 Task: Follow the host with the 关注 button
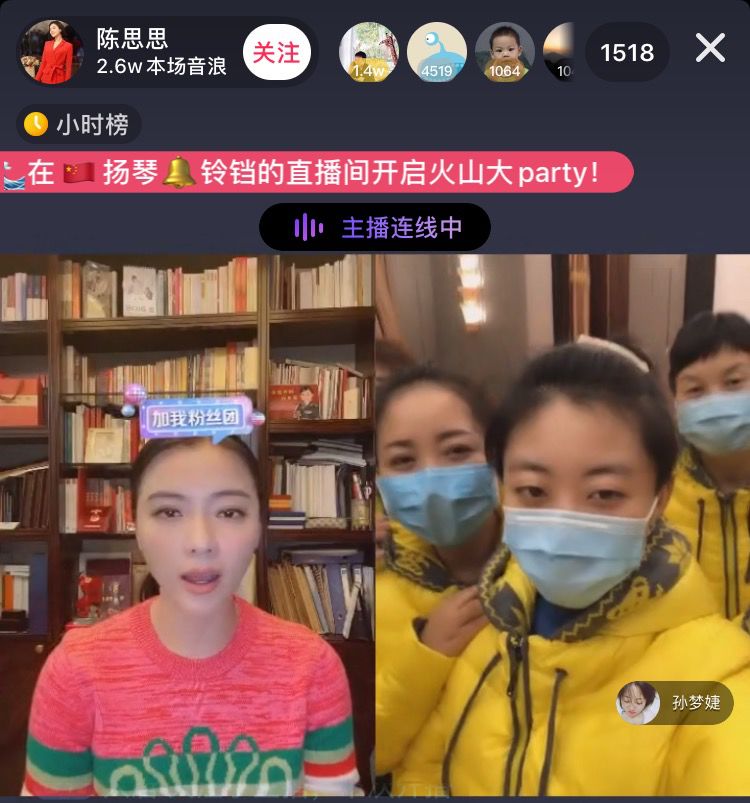(276, 52)
